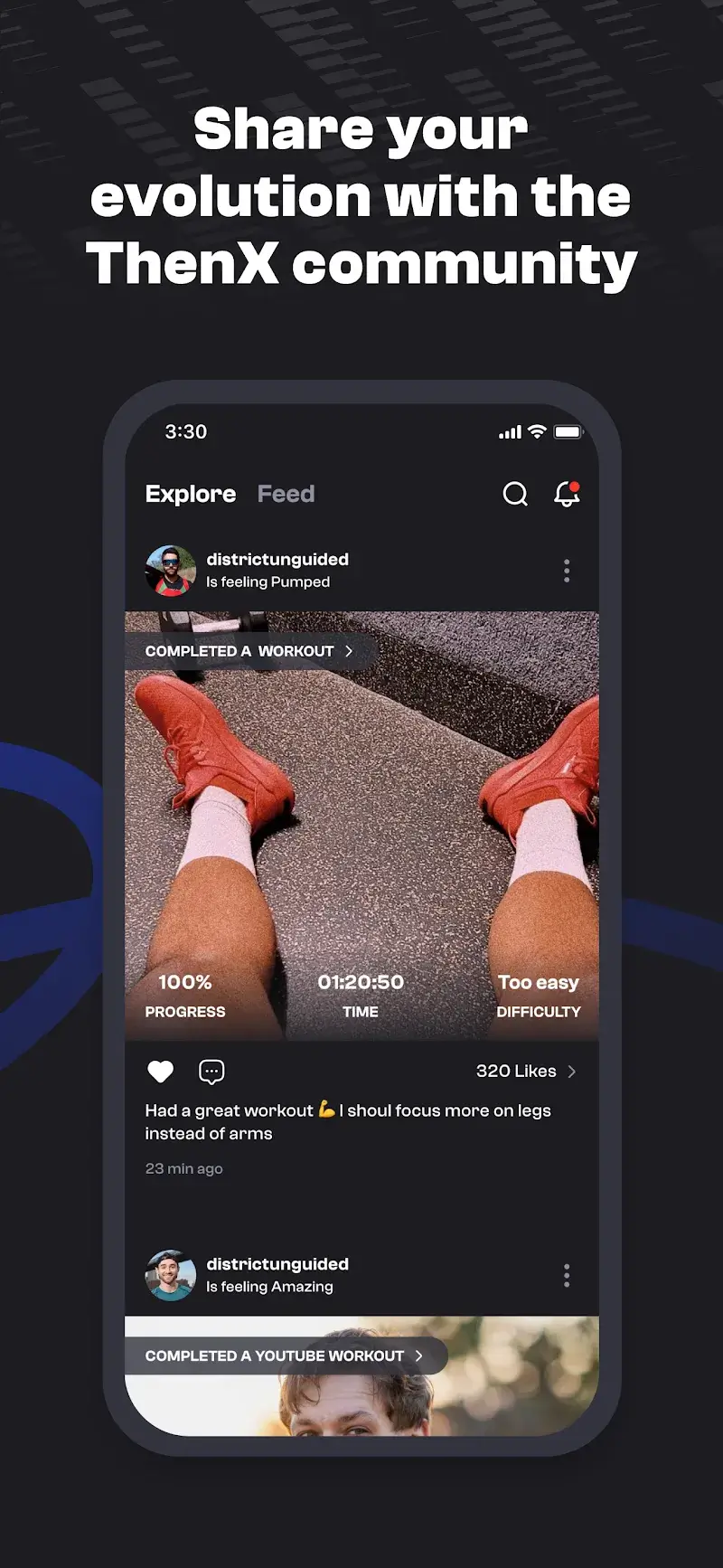Open districtunguided's profile by clicking the username
Screen dimensions: 723x1568
pos(277,559)
